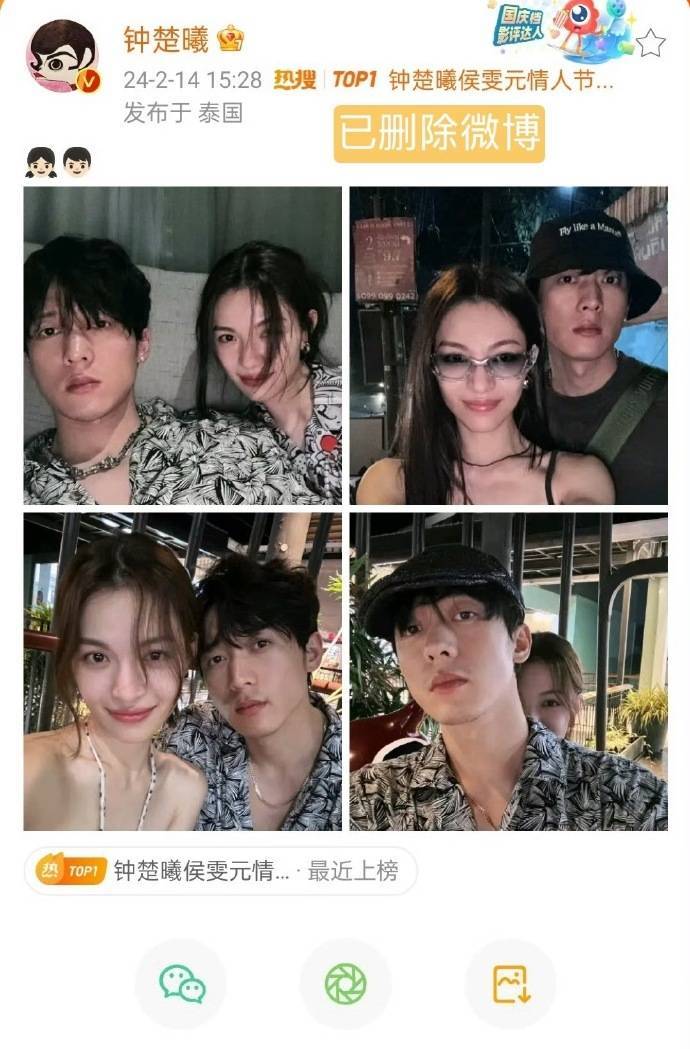
Task: Open the TOP1 hot search link
Action: pyautogui.click(x=470, y=80)
